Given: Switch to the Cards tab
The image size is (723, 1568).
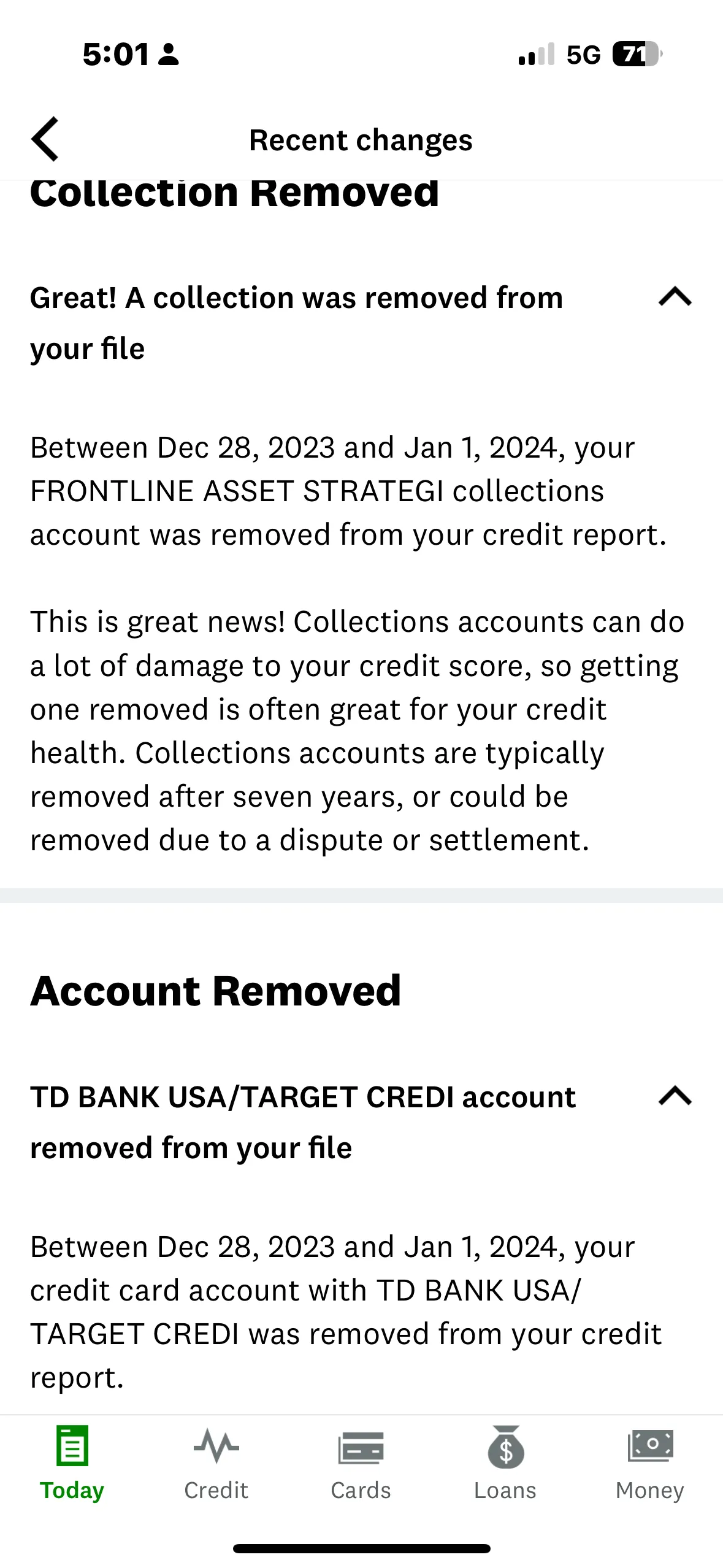Looking at the screenshot, I should tap(361, 1463).
